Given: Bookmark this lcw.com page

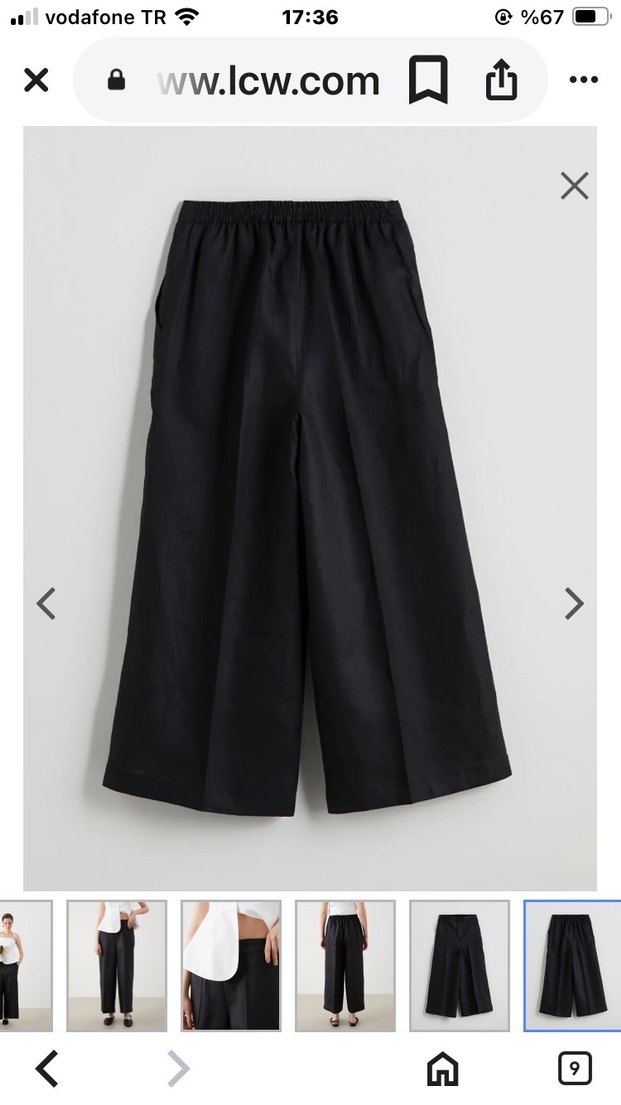Looking at the screenshot, I should click(428, 81).
